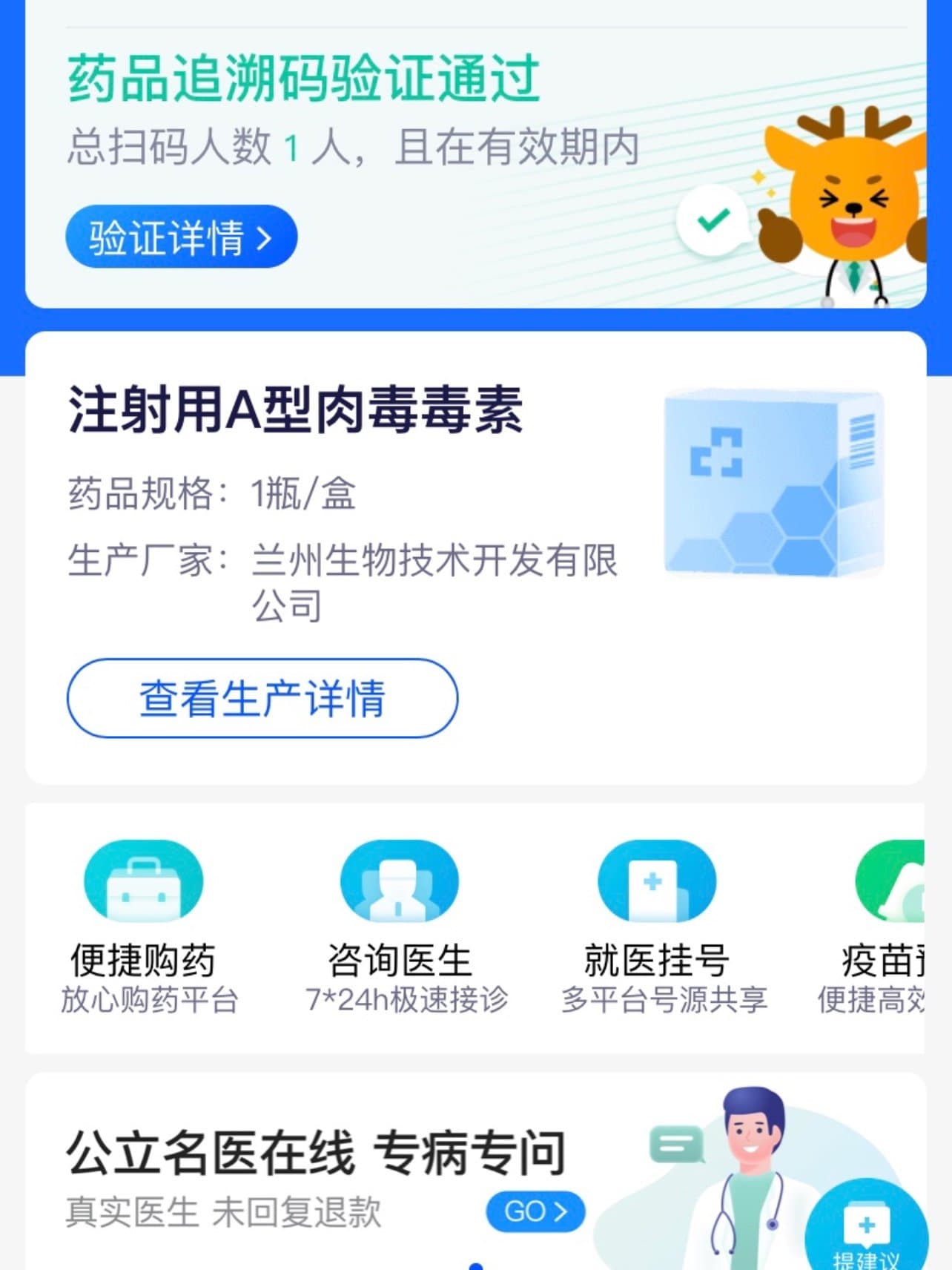Open 就医挂号 appointment registration
Image resolution: width=952 pixels, height=1270 pixels.
657,926
